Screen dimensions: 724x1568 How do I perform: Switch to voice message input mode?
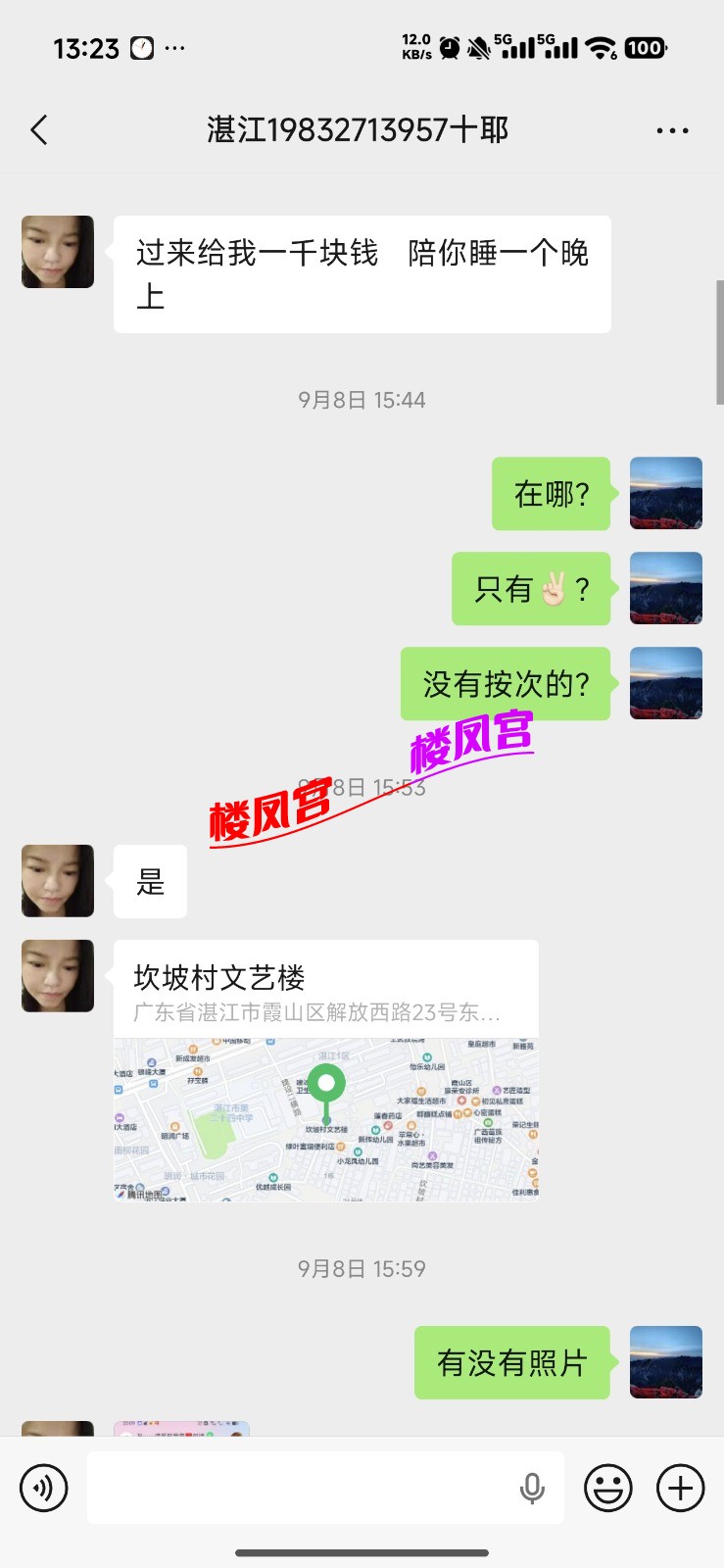tap(43, 1488)
